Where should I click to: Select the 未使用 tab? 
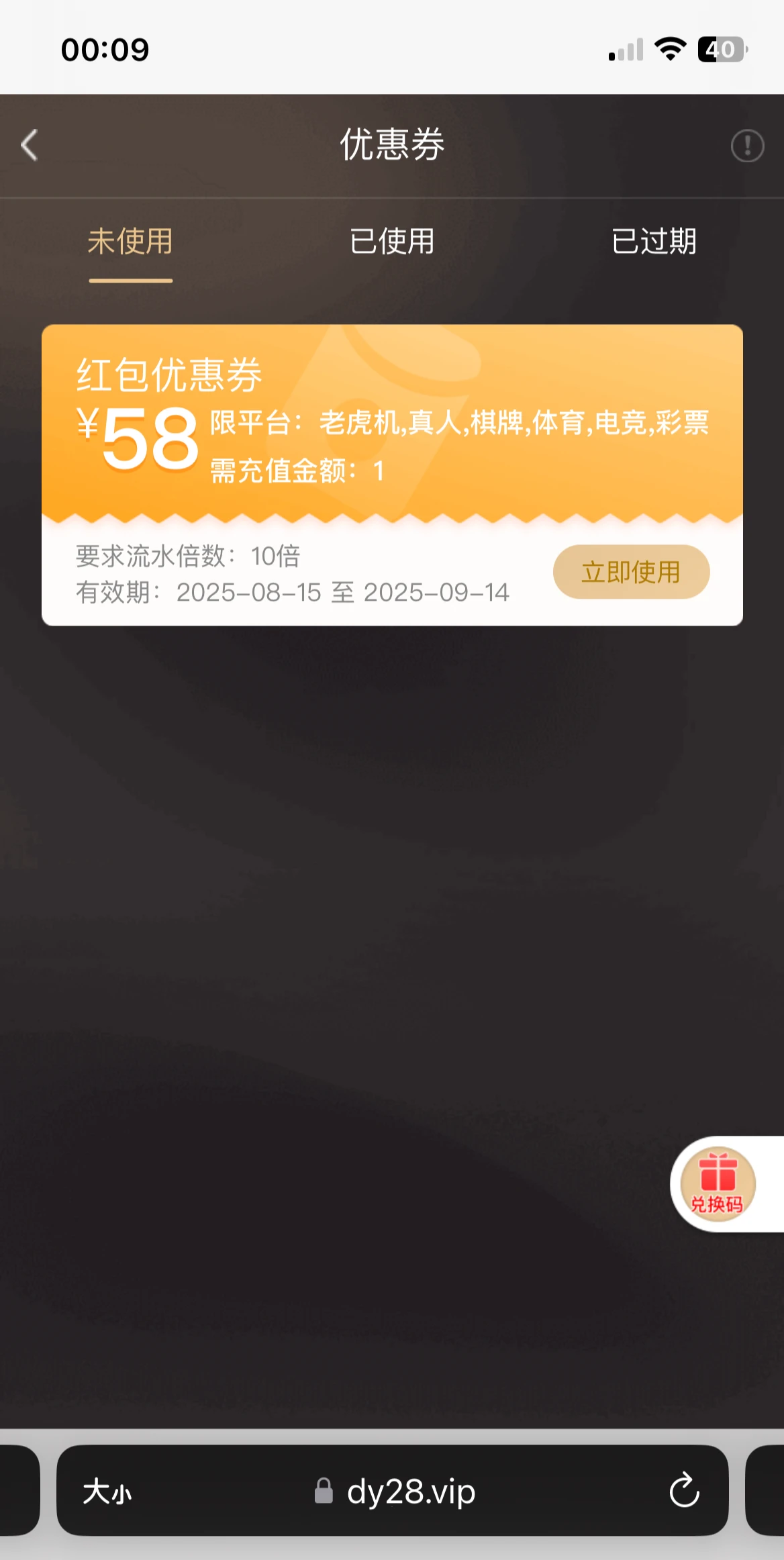point(130,242)
